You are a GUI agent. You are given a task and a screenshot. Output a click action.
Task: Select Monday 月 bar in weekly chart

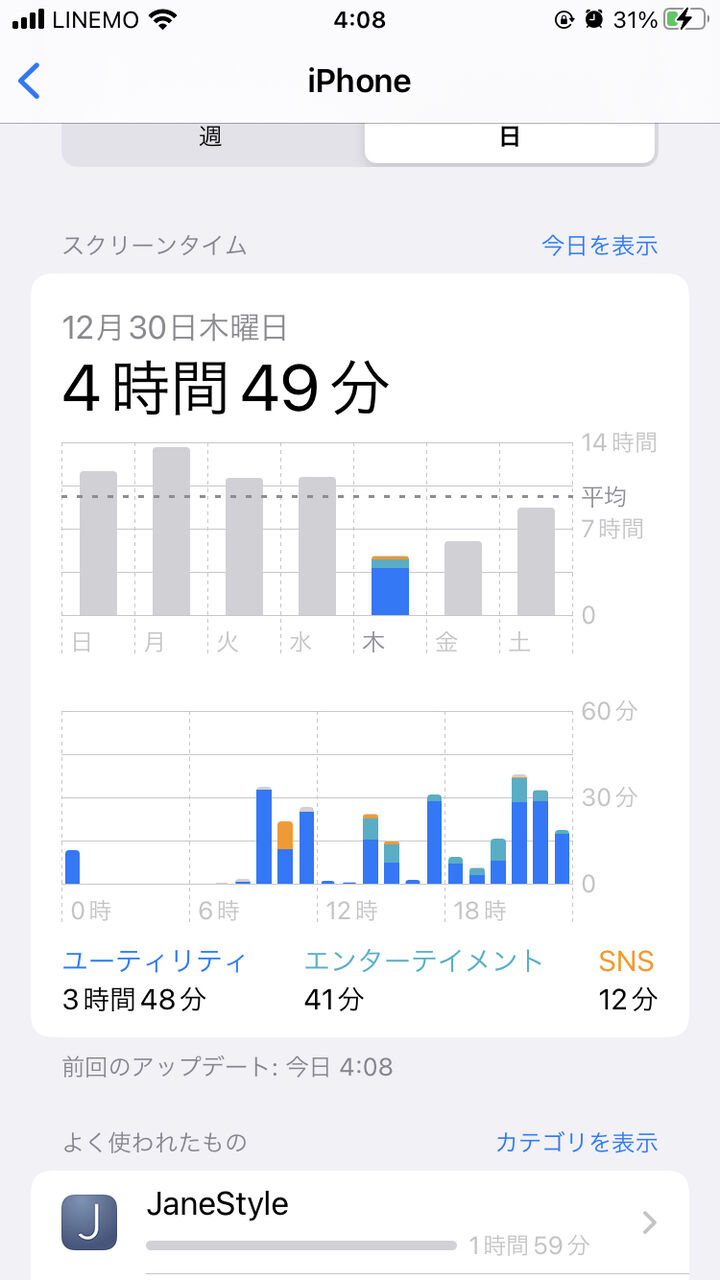coord(171,531)
